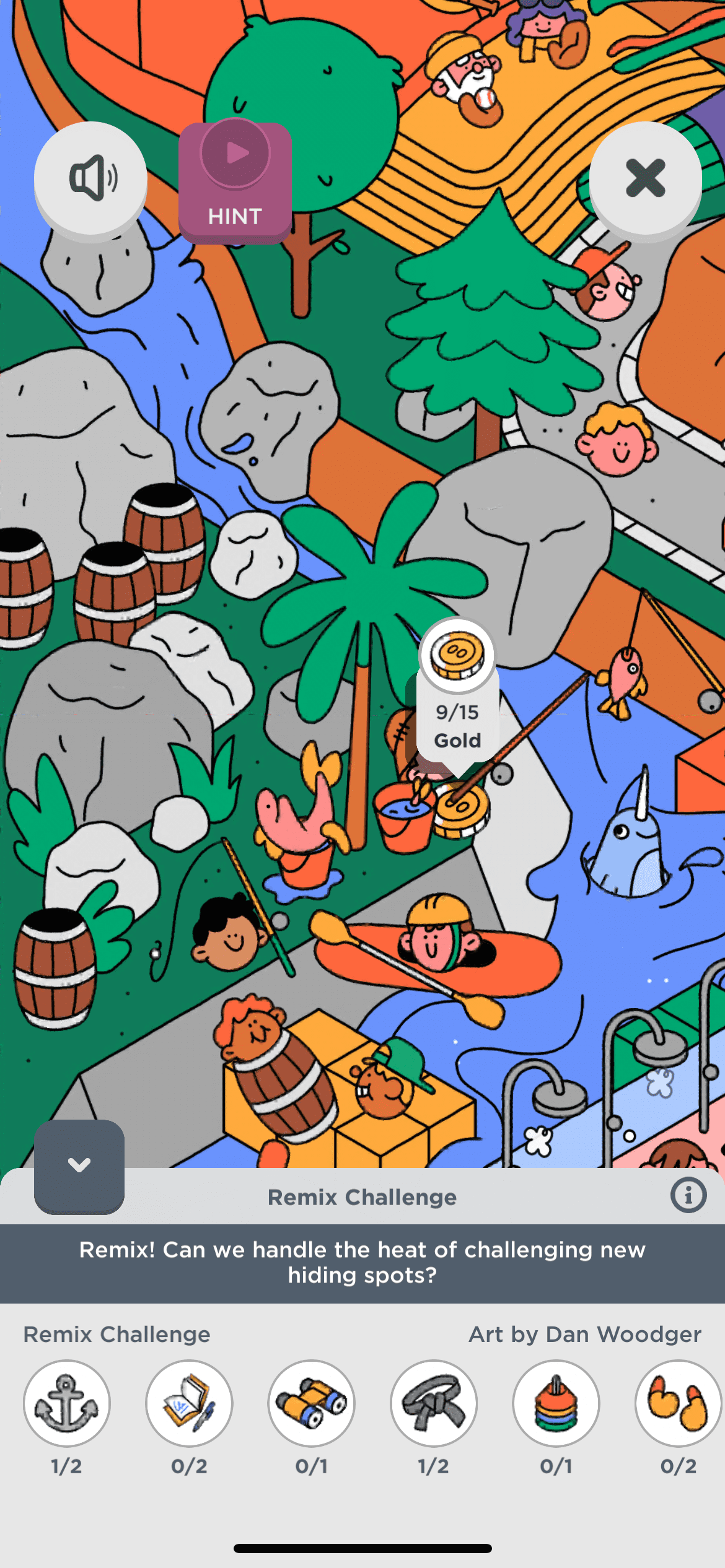Open the Remix Challenge info
The image size is (725, 1568).
[x=688, y=1195]
